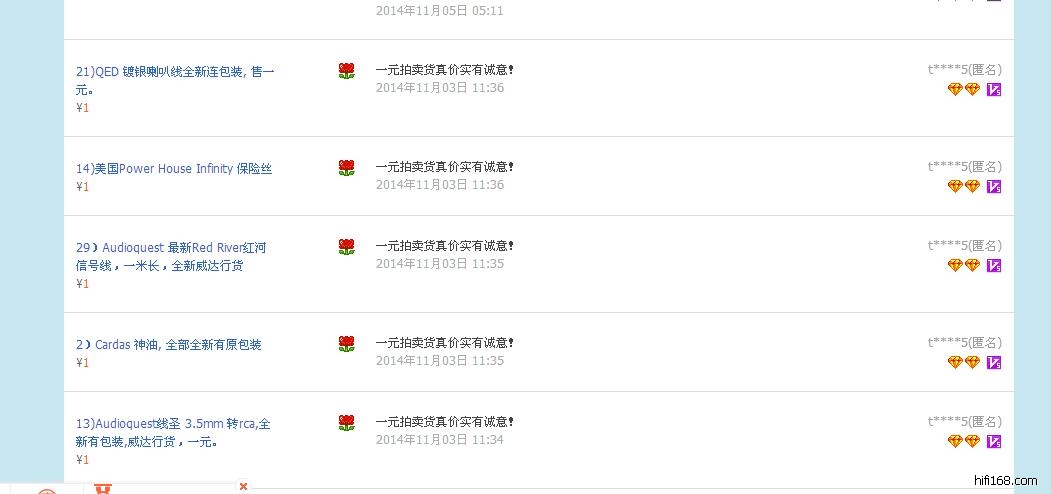Open the QED silver-plated speaker cable listing
Image resolution: width=1051 pixels, height=494 pixels.
tap(174, 72)
